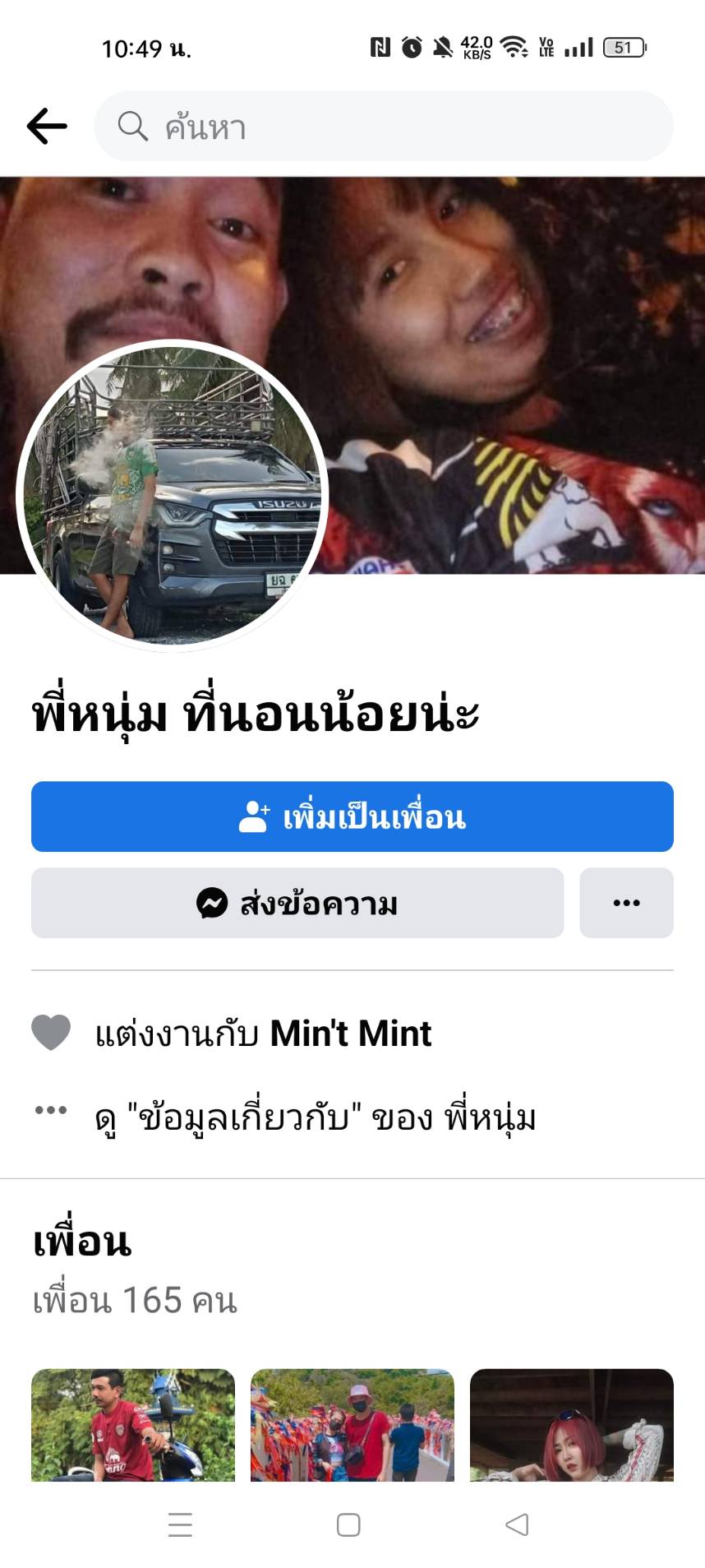Open Min't Mint's linked profile

[x=350, y=1034]
